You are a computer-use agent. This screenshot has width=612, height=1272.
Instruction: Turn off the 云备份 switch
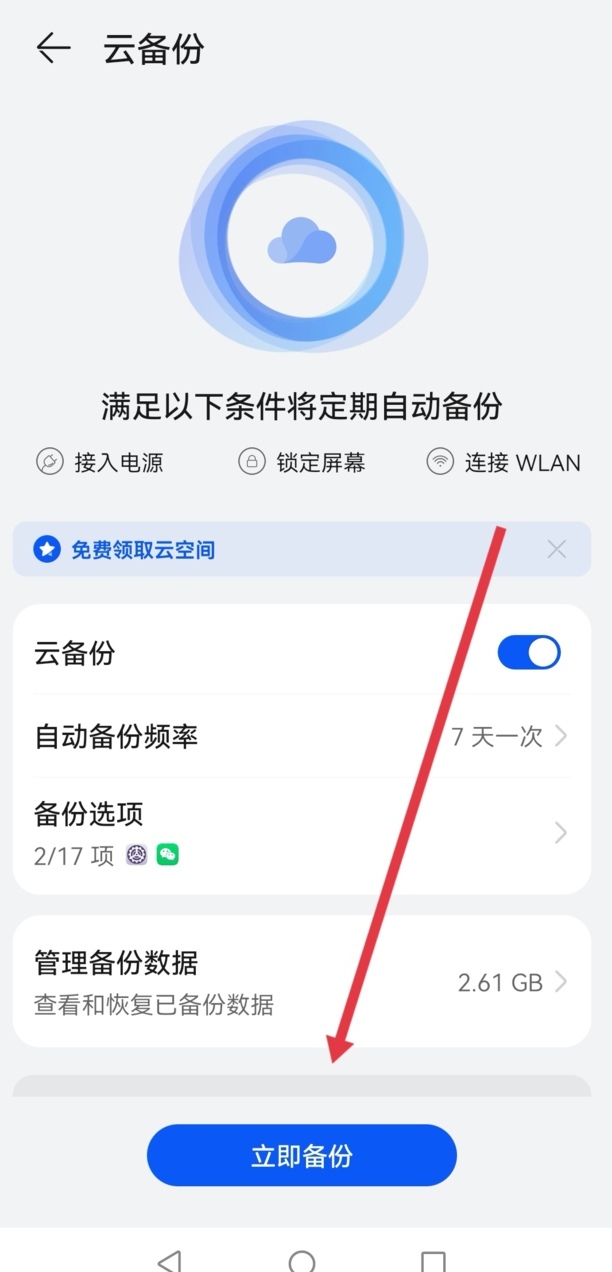coord(529,653)
